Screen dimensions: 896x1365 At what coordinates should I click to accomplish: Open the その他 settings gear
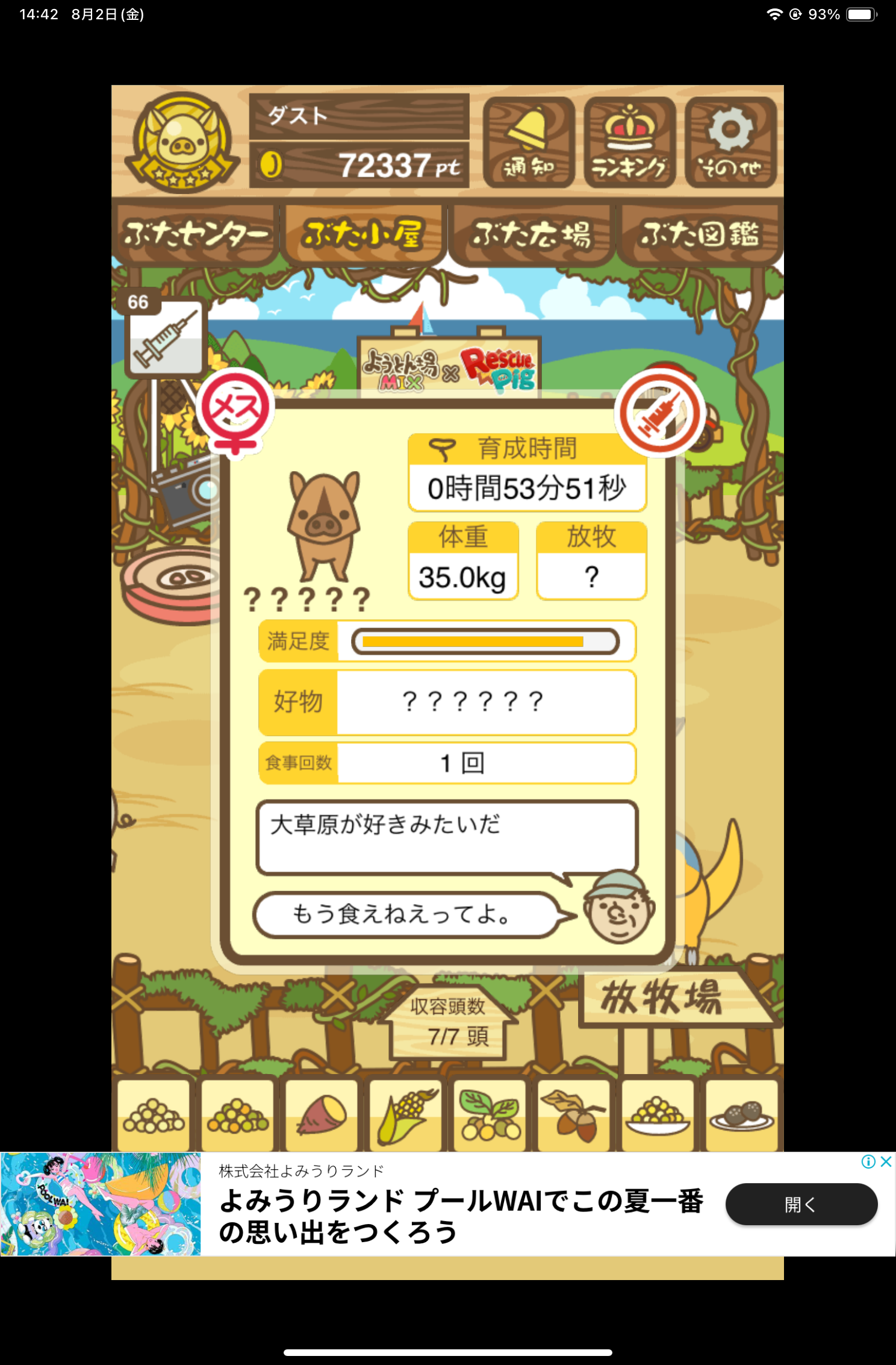(730, 143)
